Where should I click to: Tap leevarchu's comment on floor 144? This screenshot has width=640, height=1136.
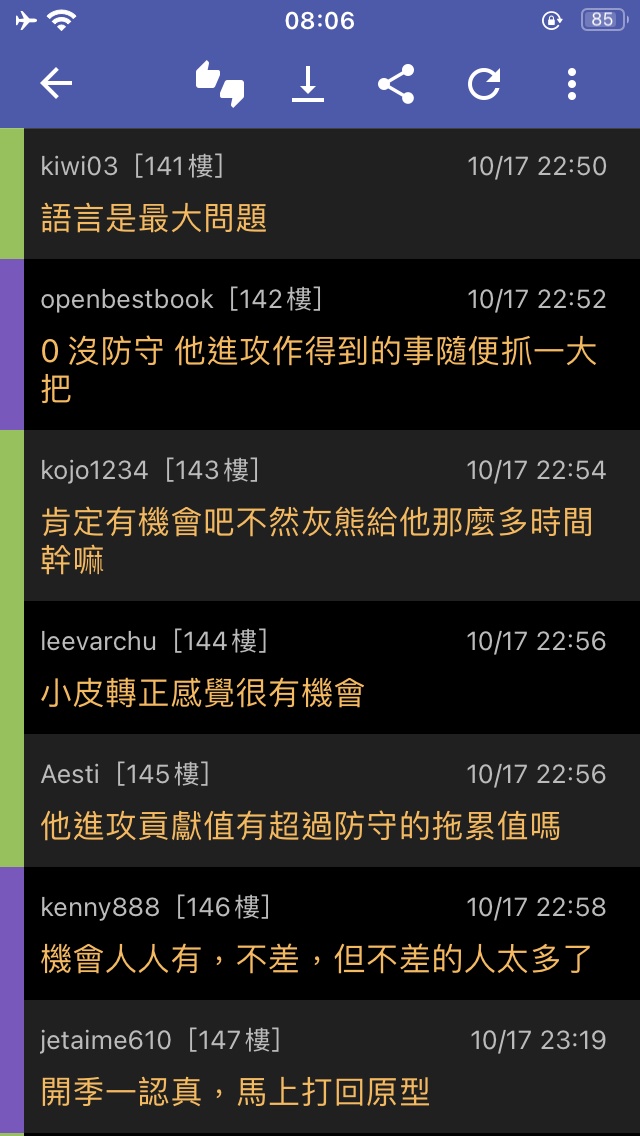(x=330, y=668)
